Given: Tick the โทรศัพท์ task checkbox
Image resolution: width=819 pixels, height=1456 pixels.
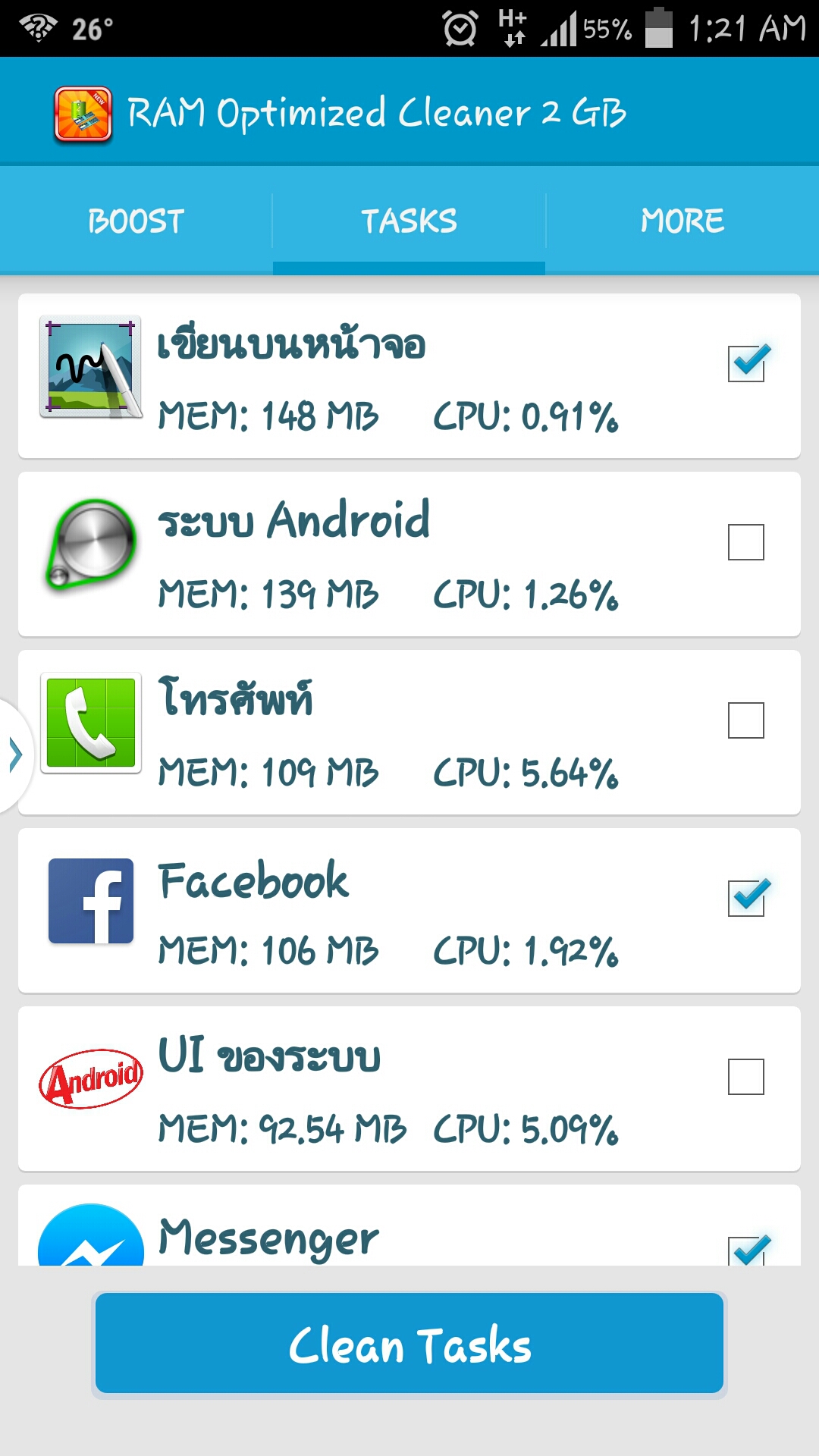Looking at the screenshot, I should point(746,720).
